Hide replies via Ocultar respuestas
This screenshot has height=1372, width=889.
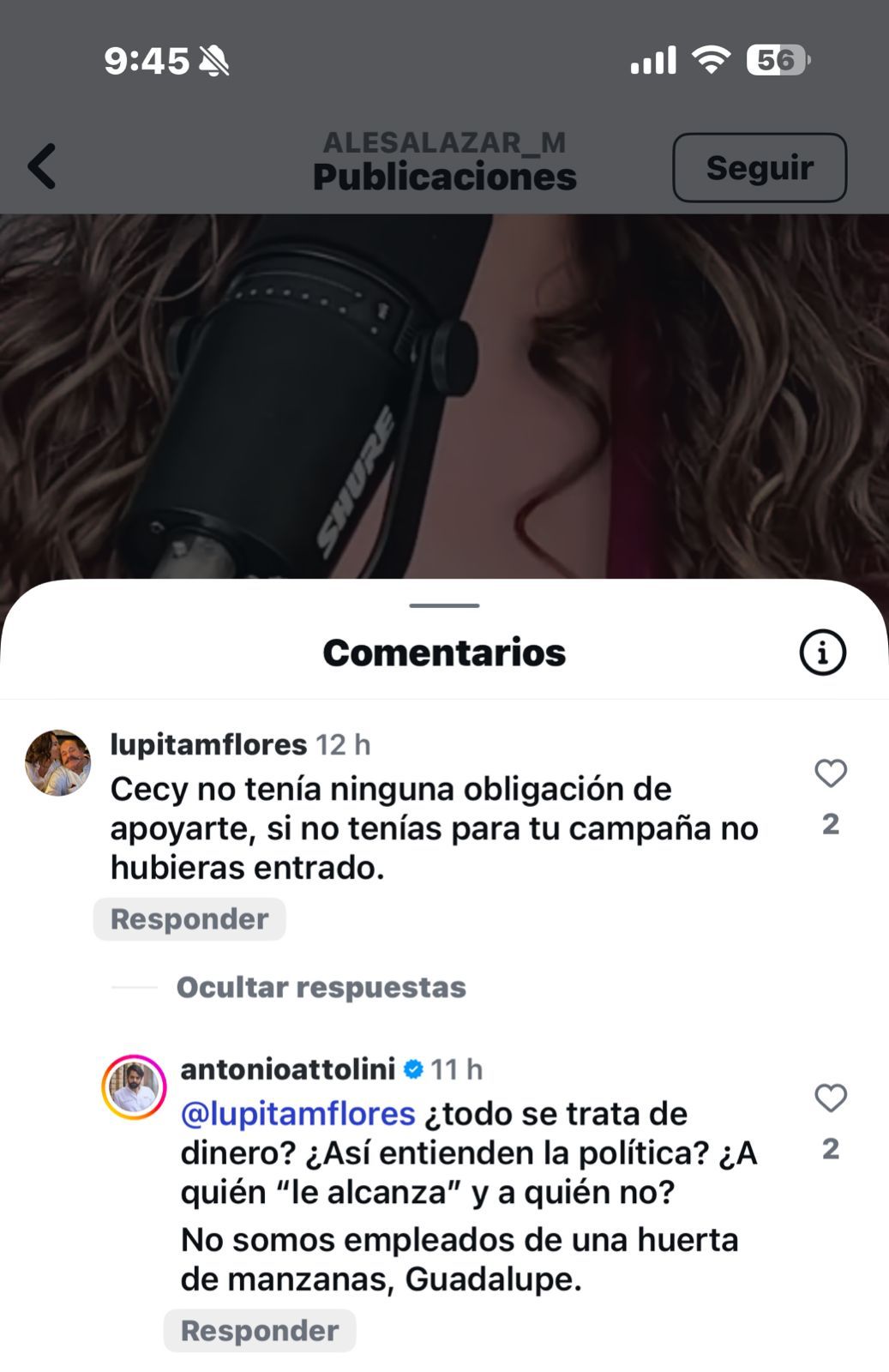tap(321, 988)
